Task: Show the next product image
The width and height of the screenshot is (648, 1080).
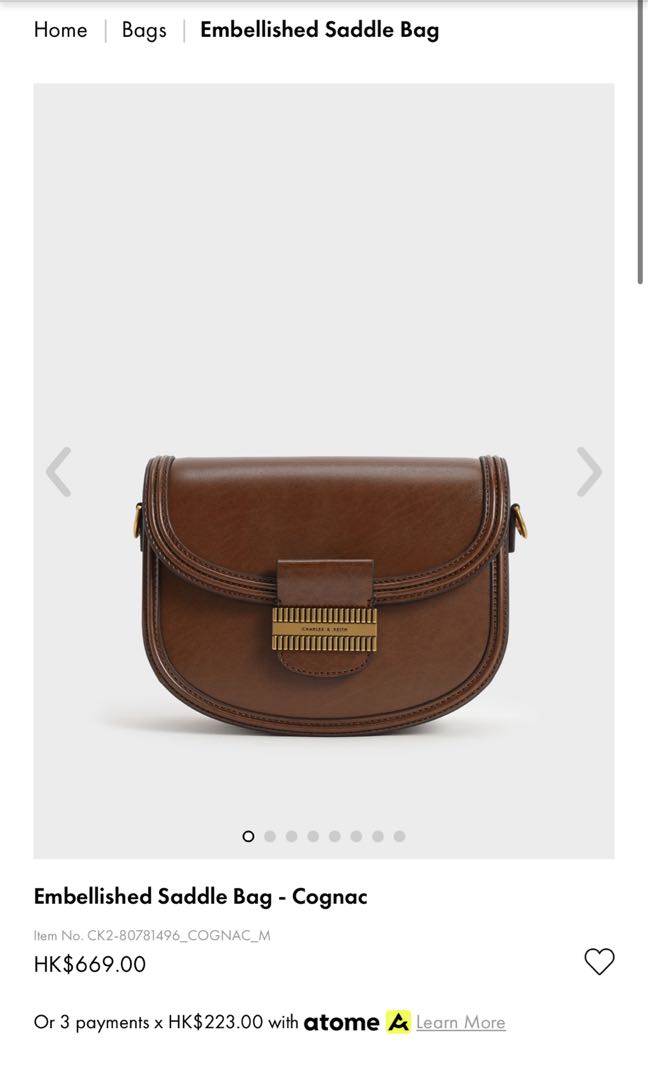Action: tap(589, 472)
